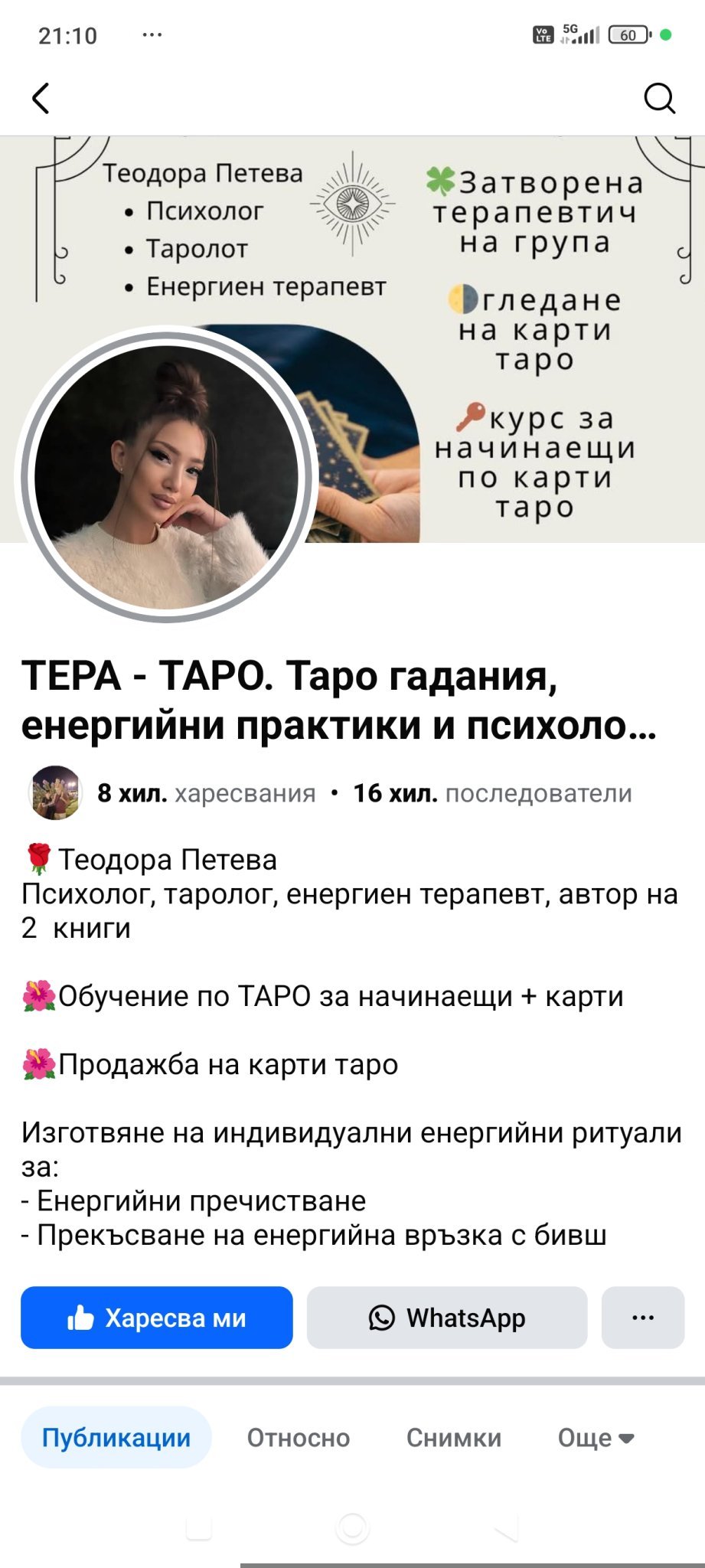This screenshot has width=705, height=1568.
Task: Switch to the Публикации tab
Action: tap(116, 1437)
